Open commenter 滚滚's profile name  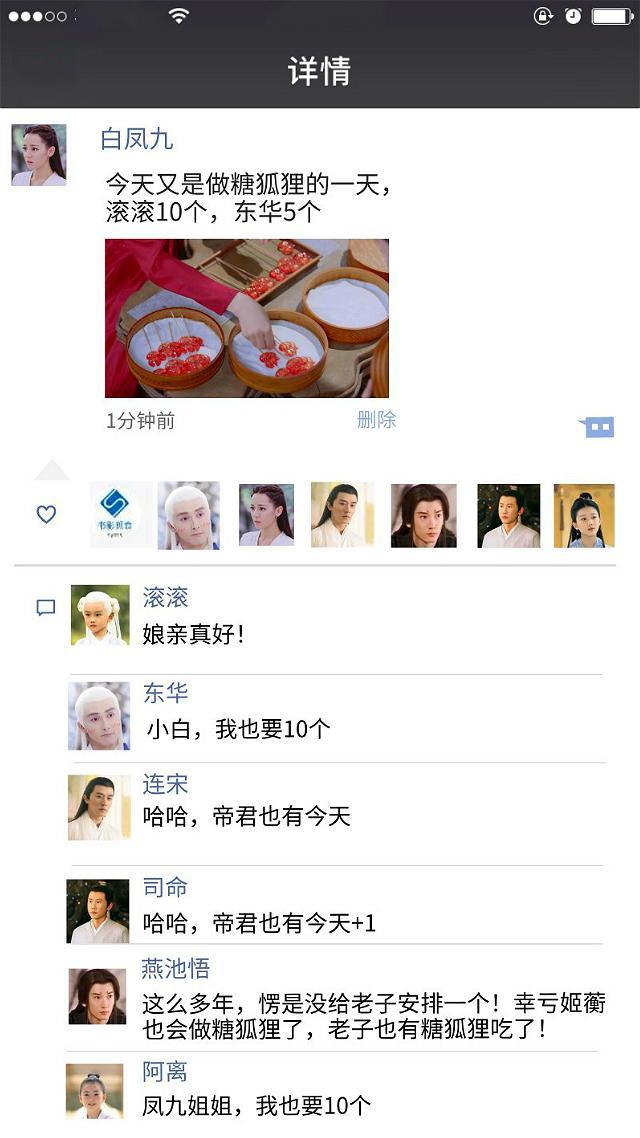(x=165, y=598)
